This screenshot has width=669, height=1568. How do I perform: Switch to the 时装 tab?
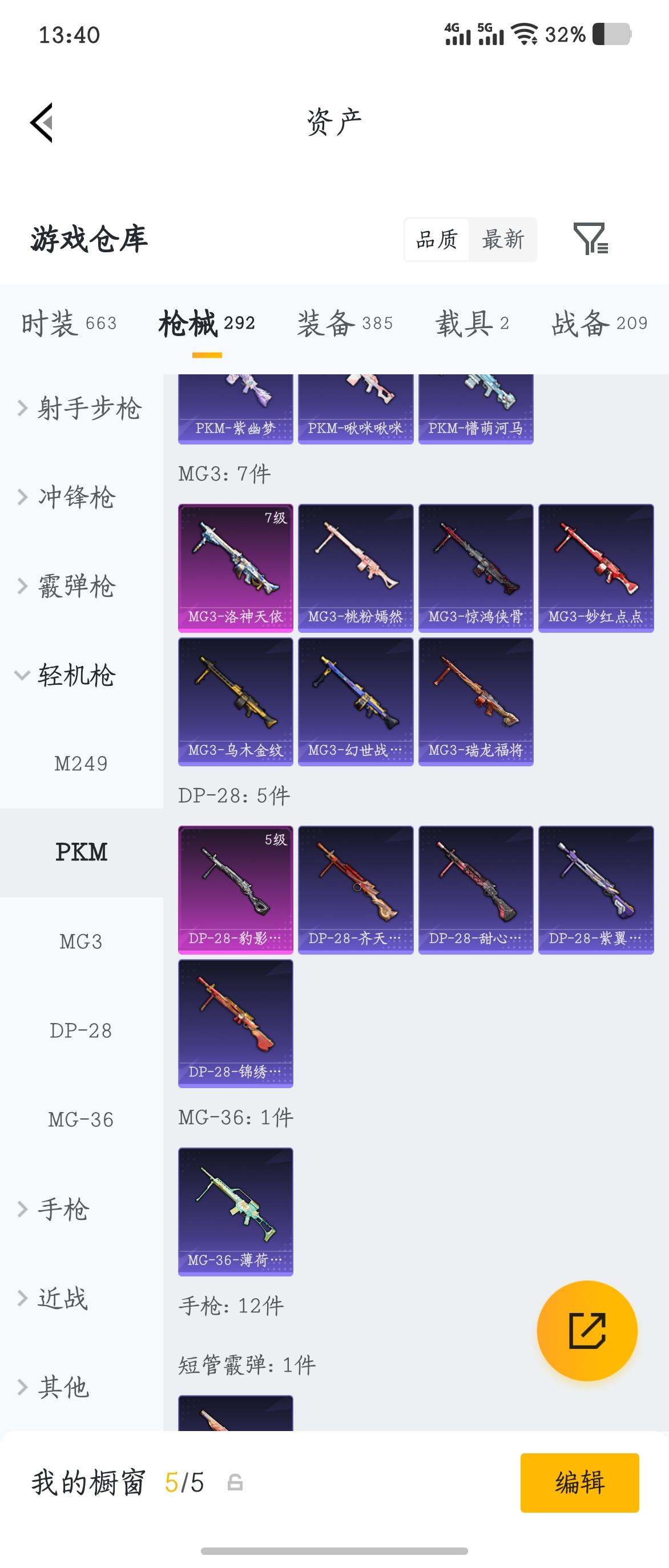click(68, 322)
